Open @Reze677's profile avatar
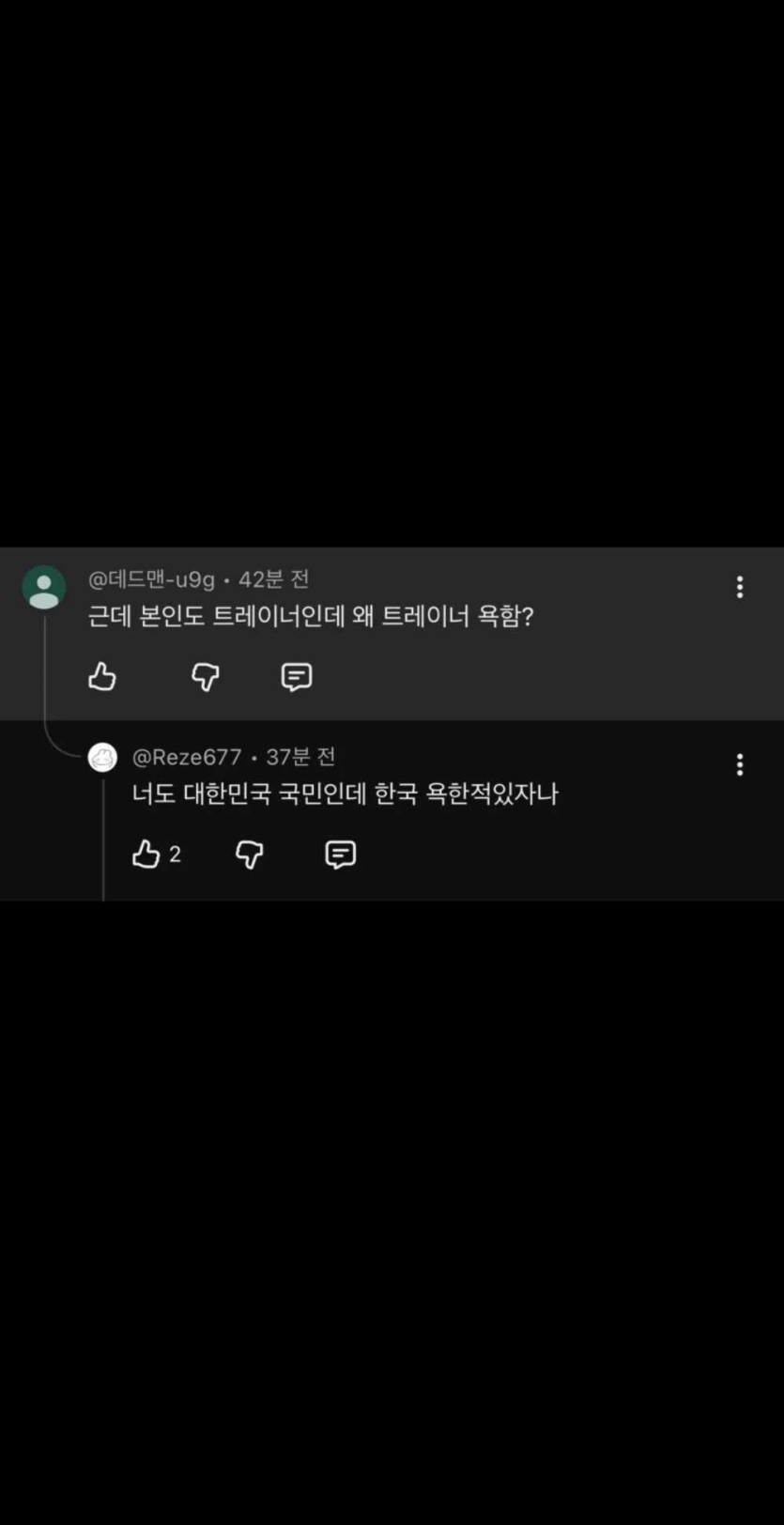The width and height of the screenshot is (784, 1525). 102,757
